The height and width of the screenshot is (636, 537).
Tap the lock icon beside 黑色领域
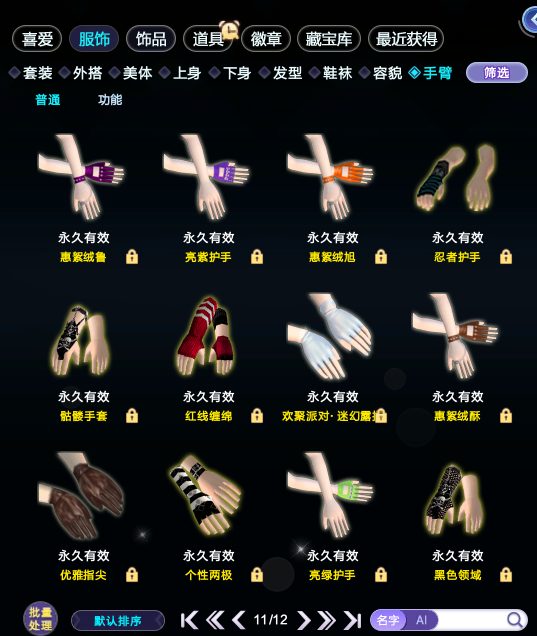point(505,574)
